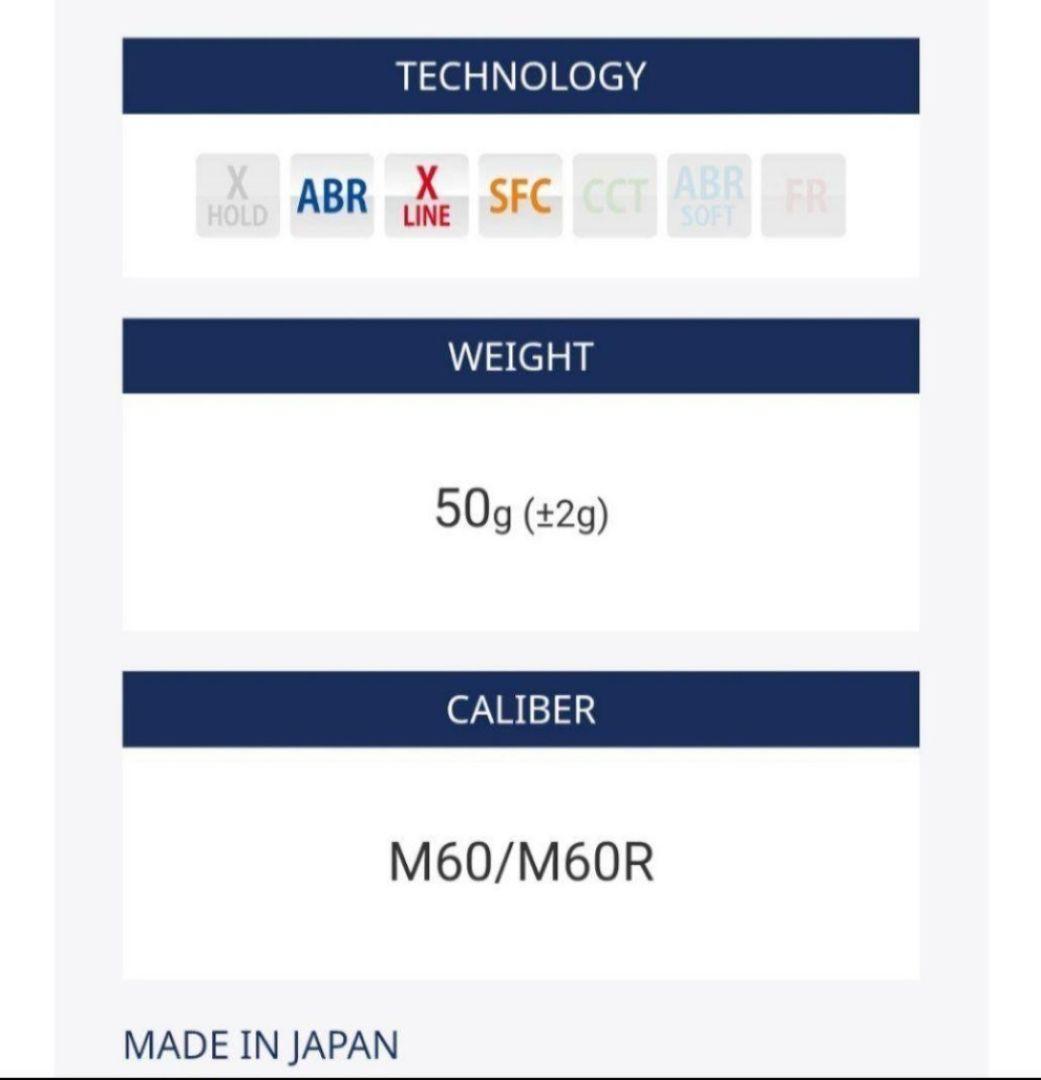Image resolution: width=1041 pixels, height=1080 pixels.
Task: Click the X LINE technology icon
Action: point(425,197)
